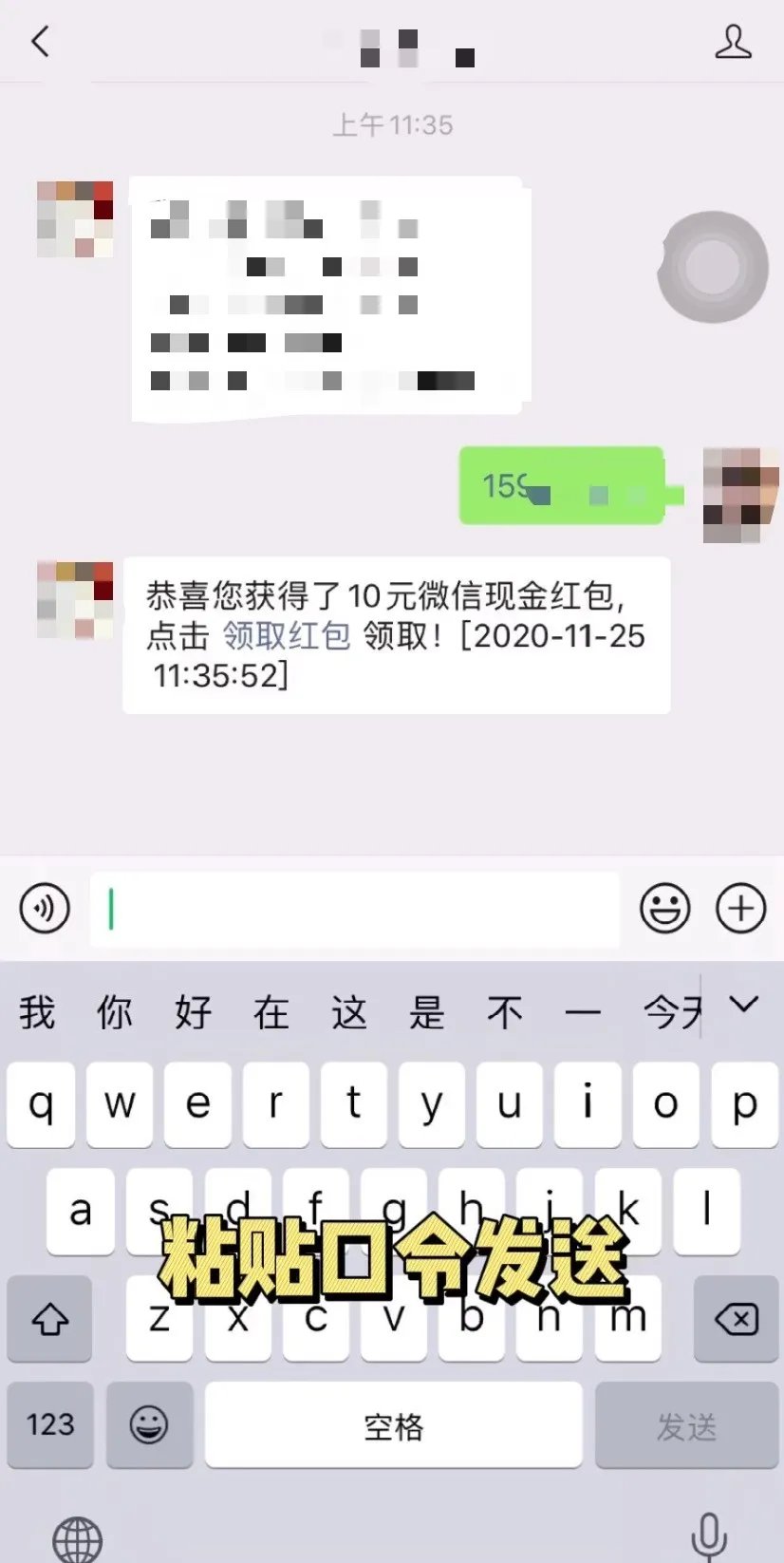
Task: Tap the 发送 send key
Action: (x=686, y=1425)
